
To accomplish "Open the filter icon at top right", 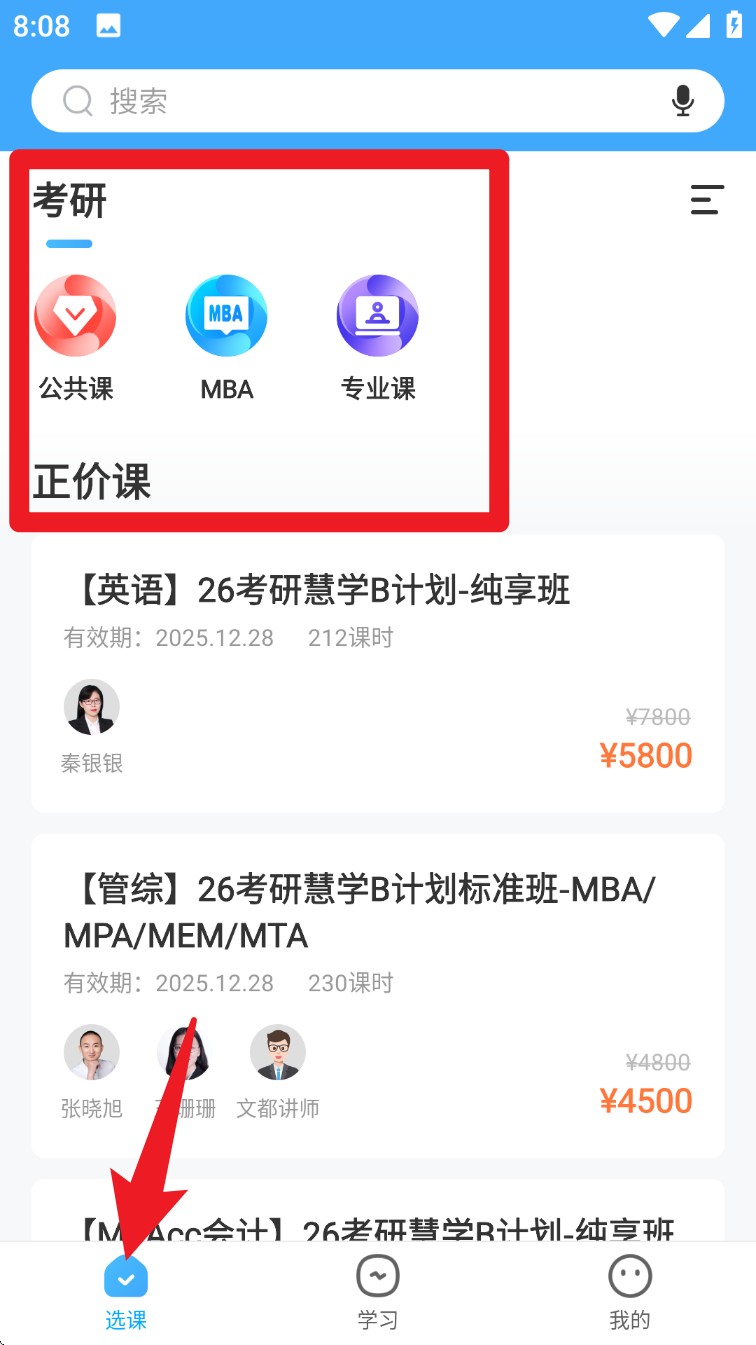I will [x=707, y=200].
